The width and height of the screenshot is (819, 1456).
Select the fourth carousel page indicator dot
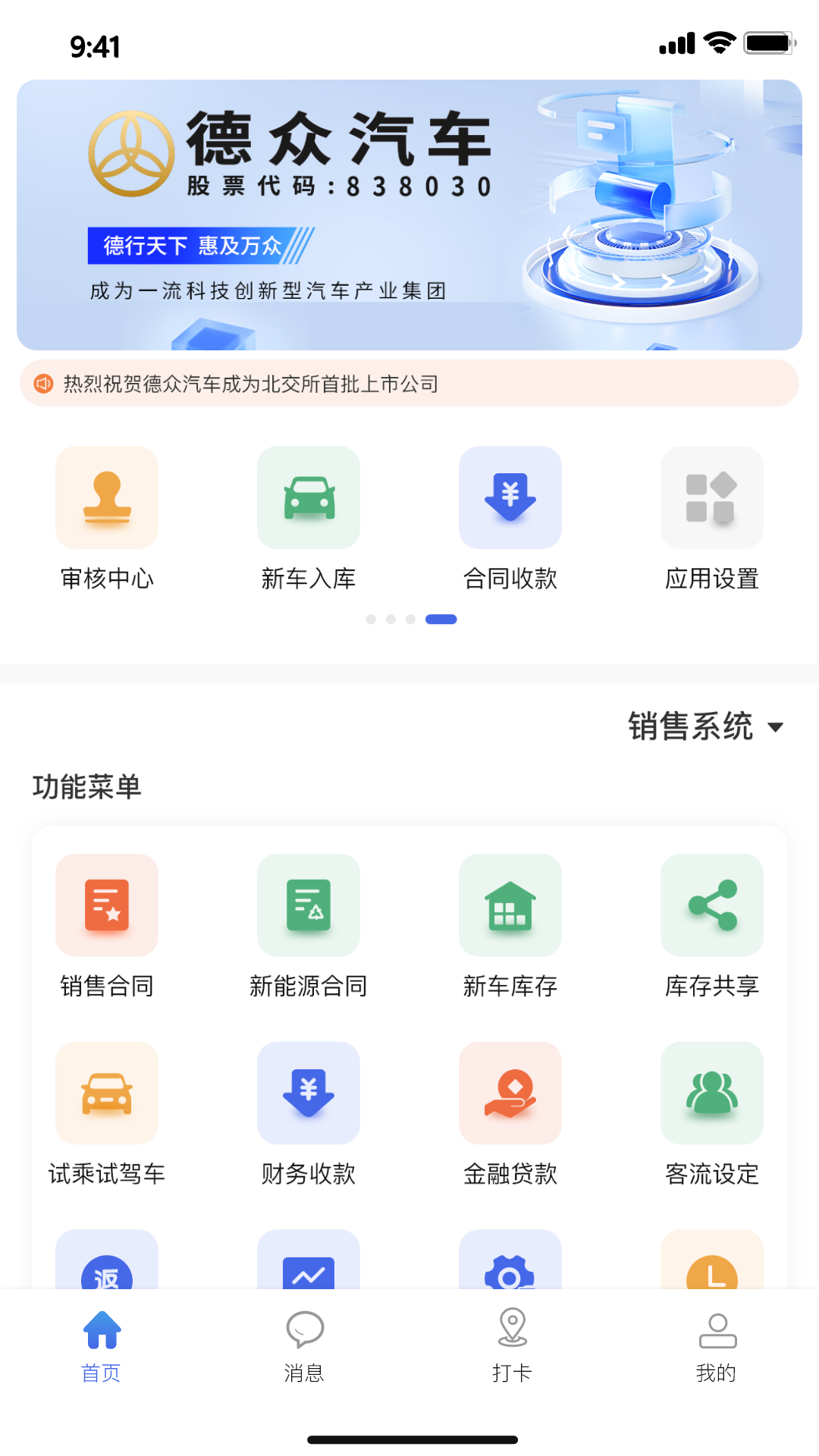point(442,619)
